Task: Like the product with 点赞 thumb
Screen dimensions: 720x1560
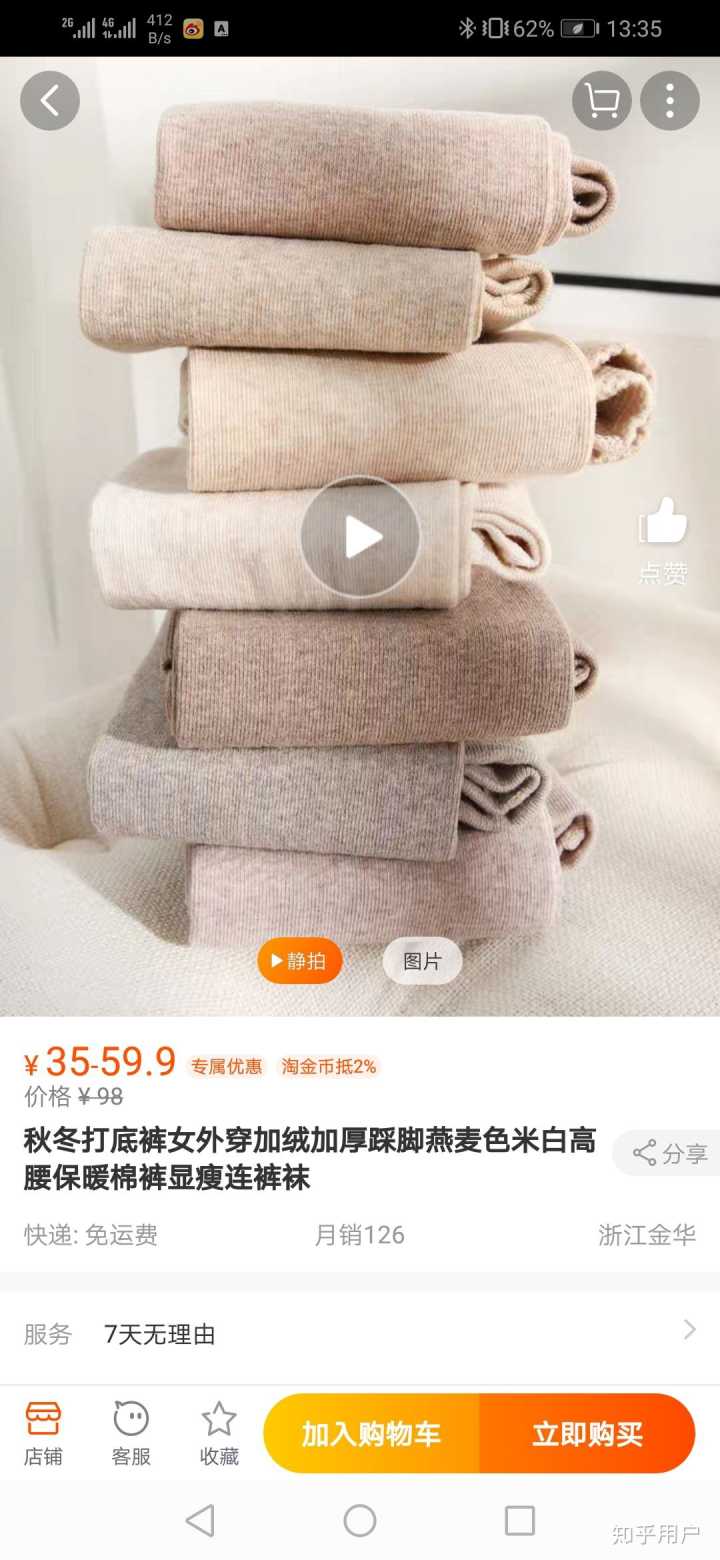Action: point(663,540)
